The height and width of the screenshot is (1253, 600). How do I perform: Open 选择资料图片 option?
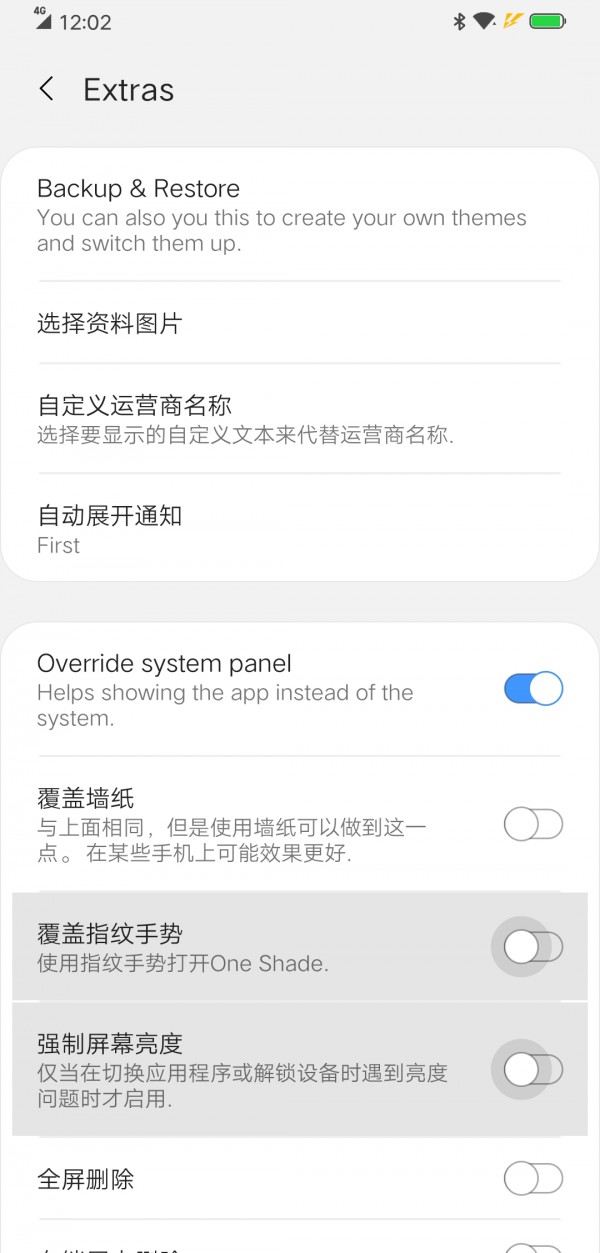click(x=299, y=324)
